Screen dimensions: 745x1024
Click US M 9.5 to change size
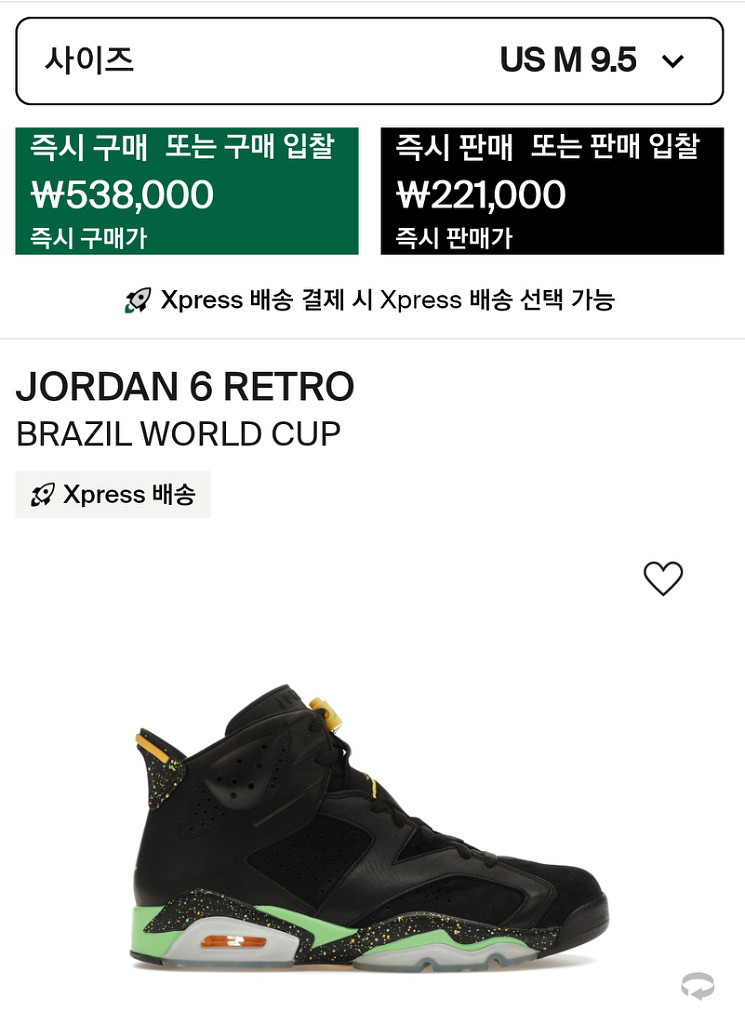point(567,58)
